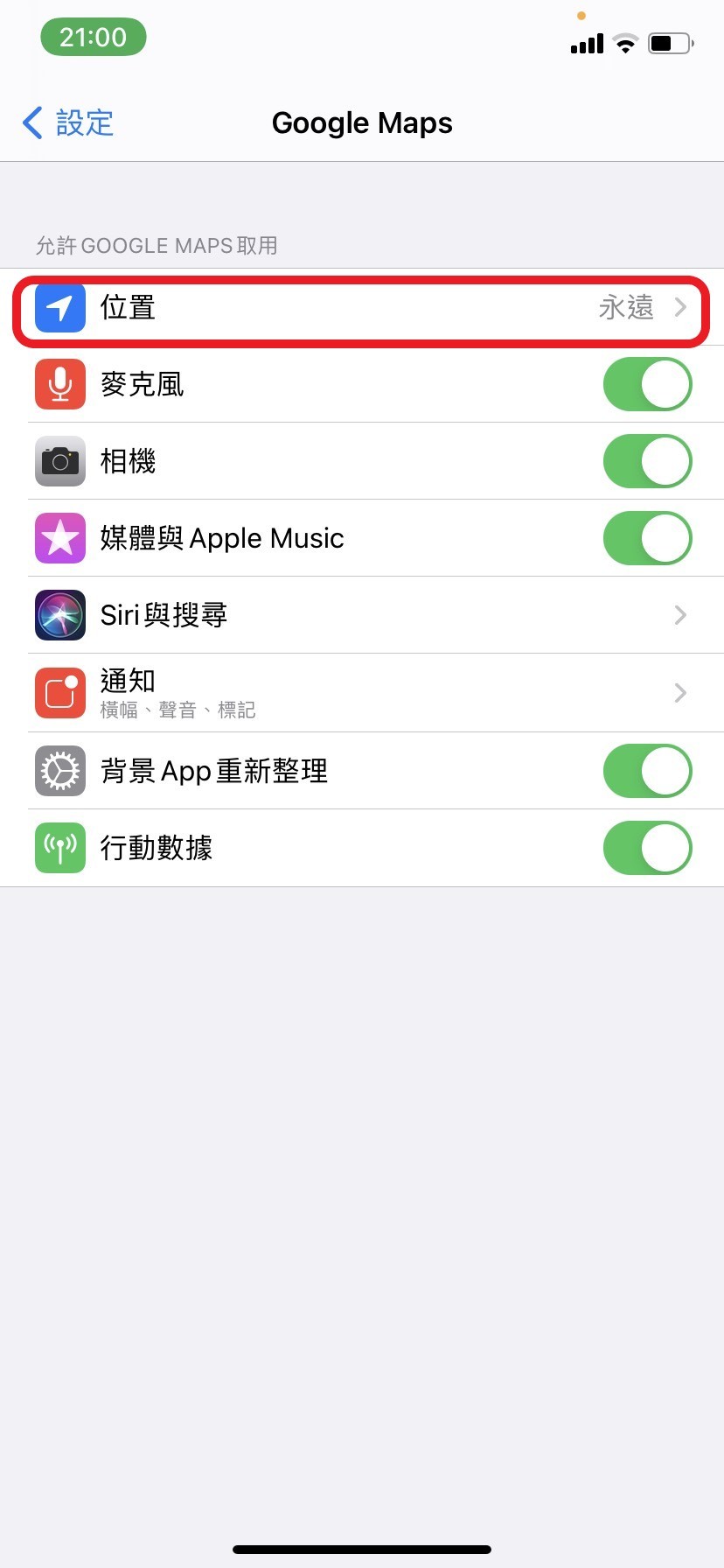The image size is (724, 1568).
Task: Turn off 麥克風 access
Action: [x=647, y=384]
